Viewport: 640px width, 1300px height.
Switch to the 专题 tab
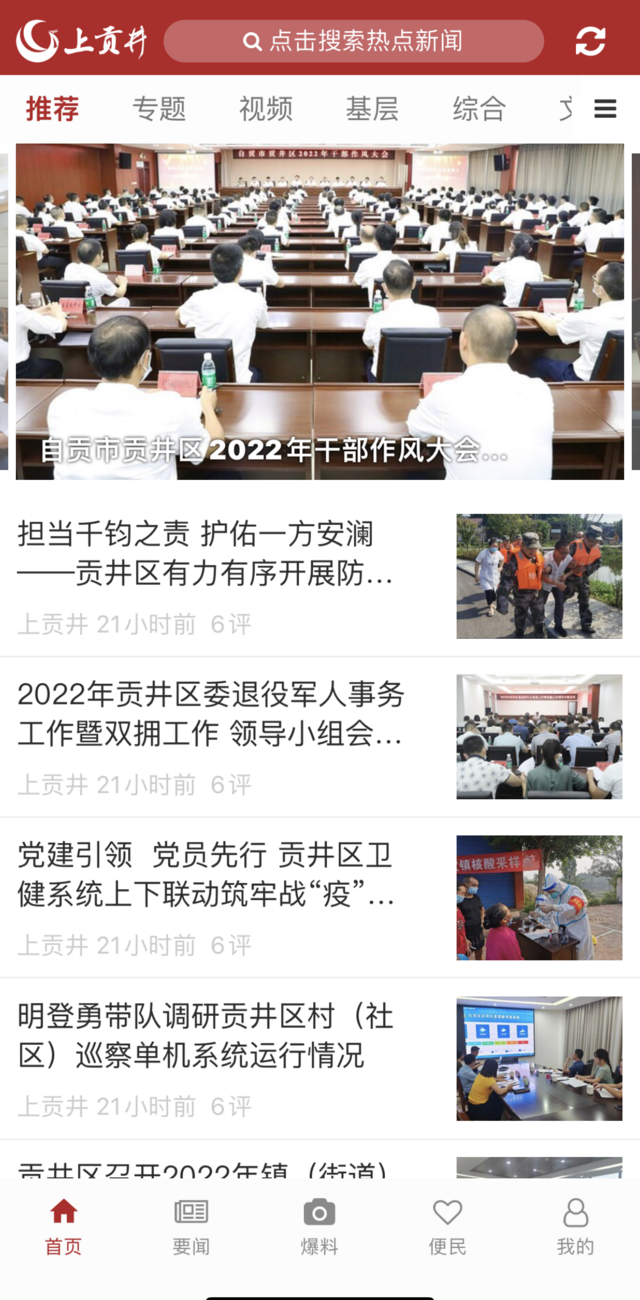159,108
